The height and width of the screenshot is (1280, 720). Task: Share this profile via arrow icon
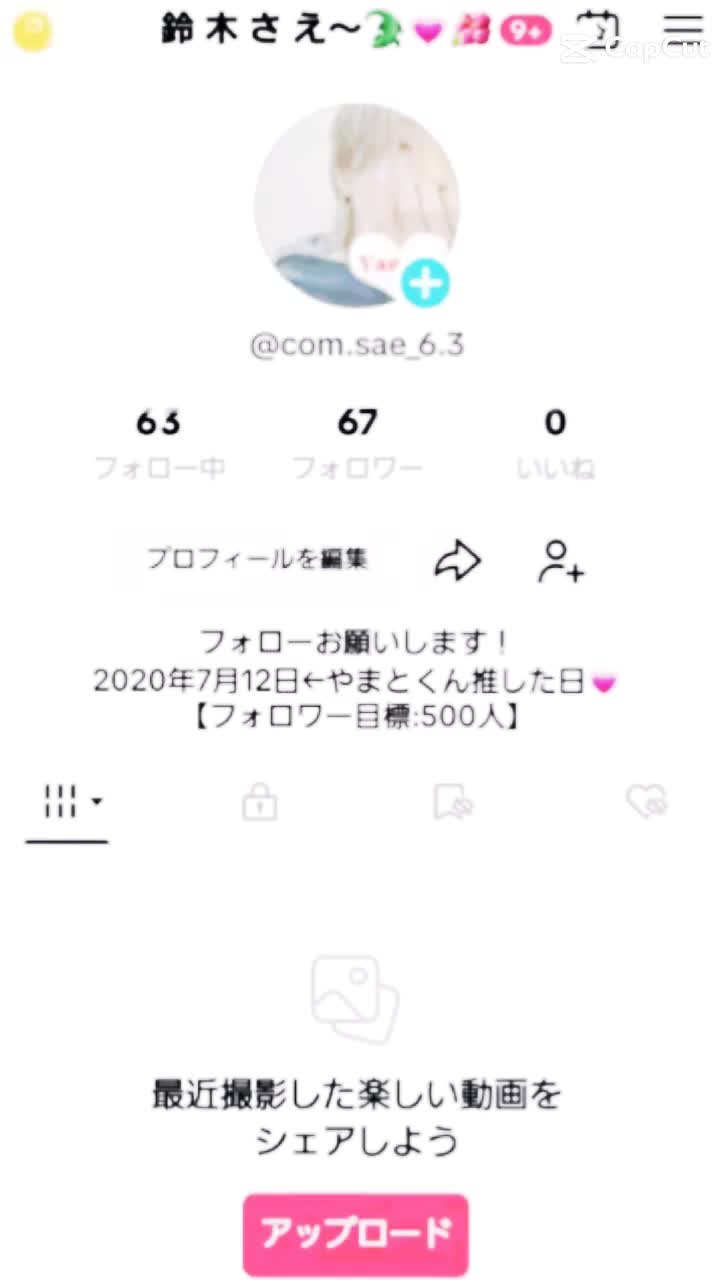458,562
